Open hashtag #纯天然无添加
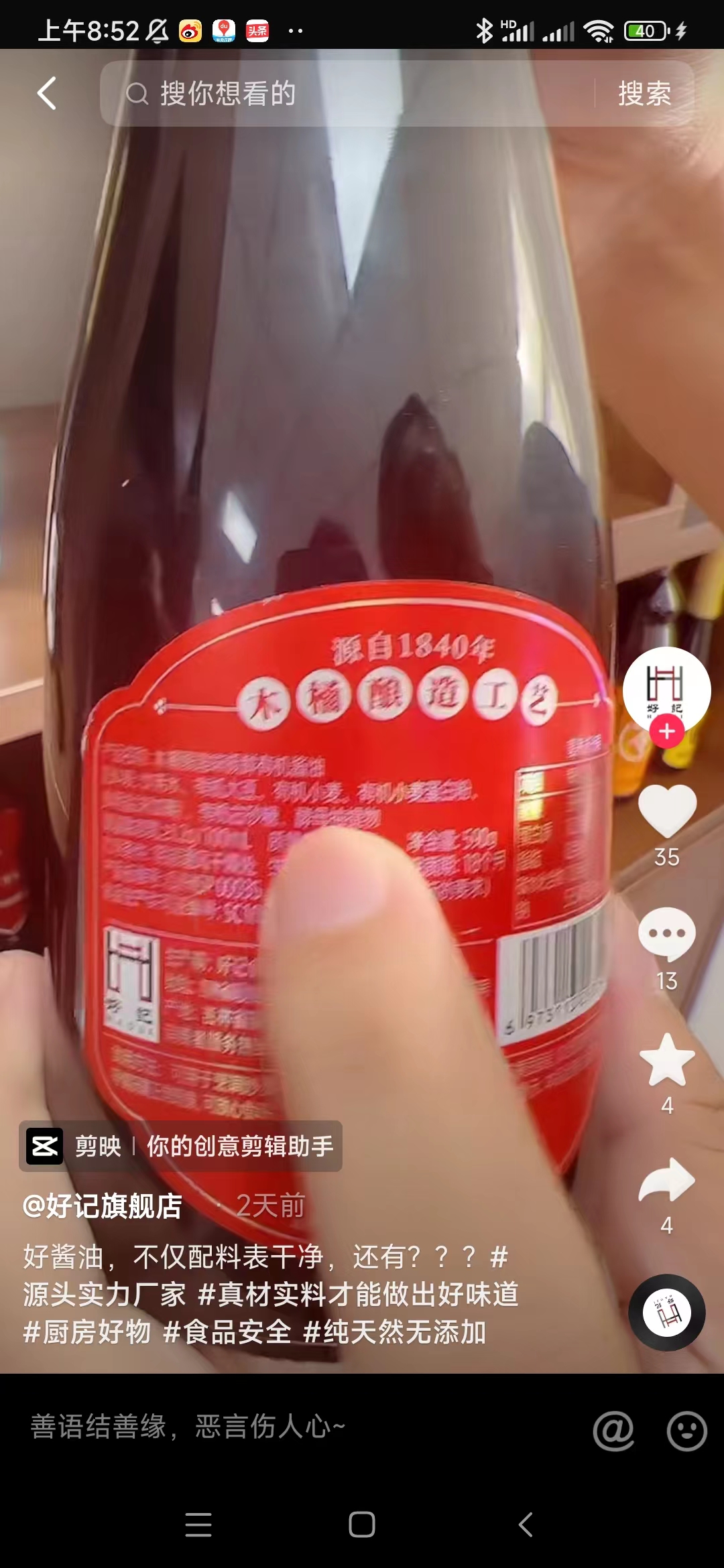 (x=394, y=1331)
